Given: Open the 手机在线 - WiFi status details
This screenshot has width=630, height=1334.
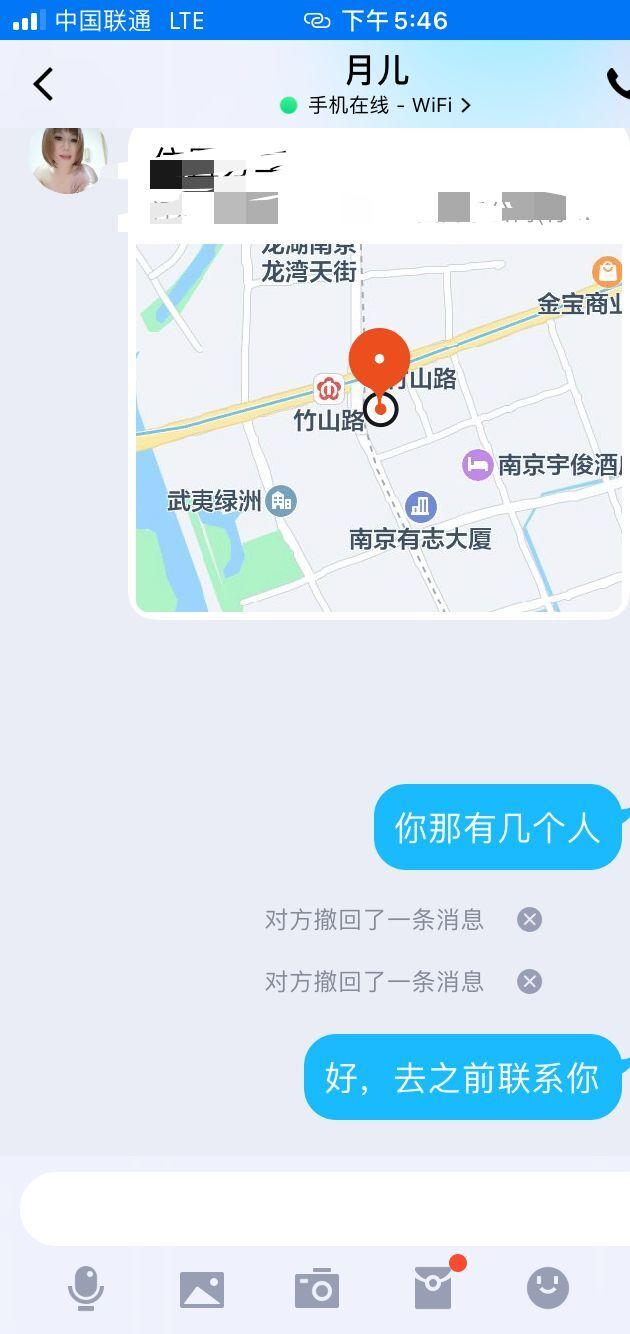Looking at the screenshot, I should click(x=375, y=105).
